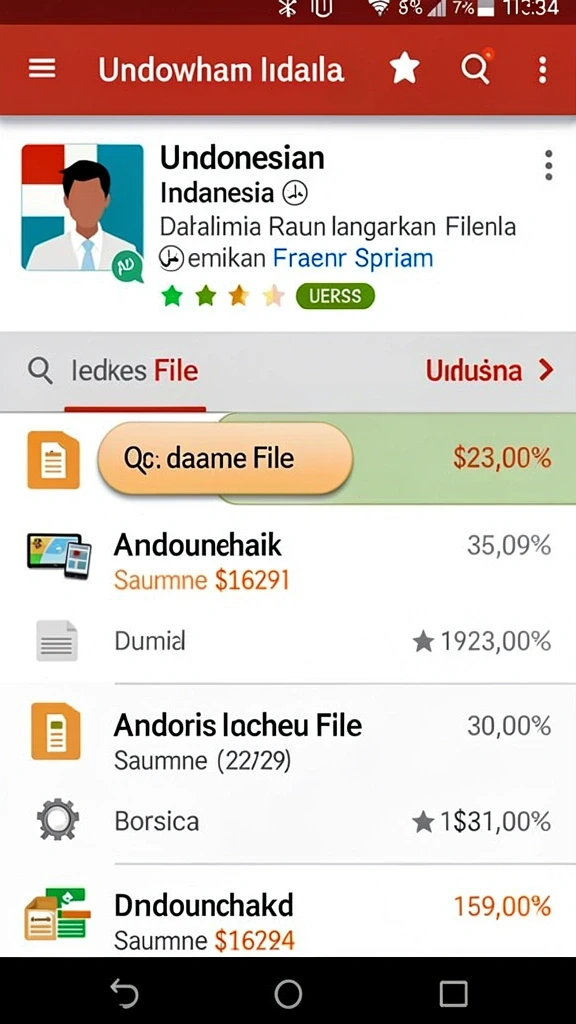Select the ledkes File search tab

tap(134, 371)
